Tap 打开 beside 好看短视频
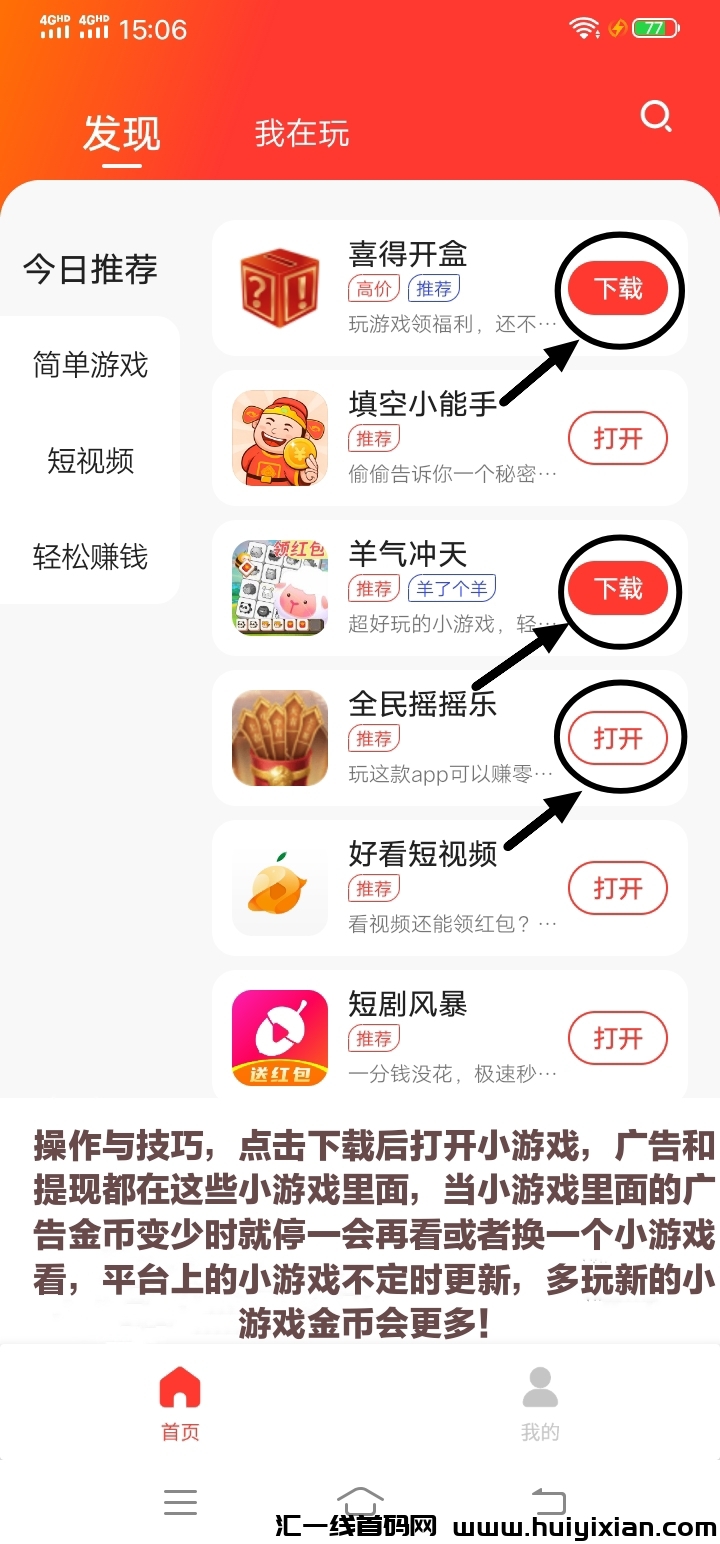 pyautogui.click(x=617, y=888)
